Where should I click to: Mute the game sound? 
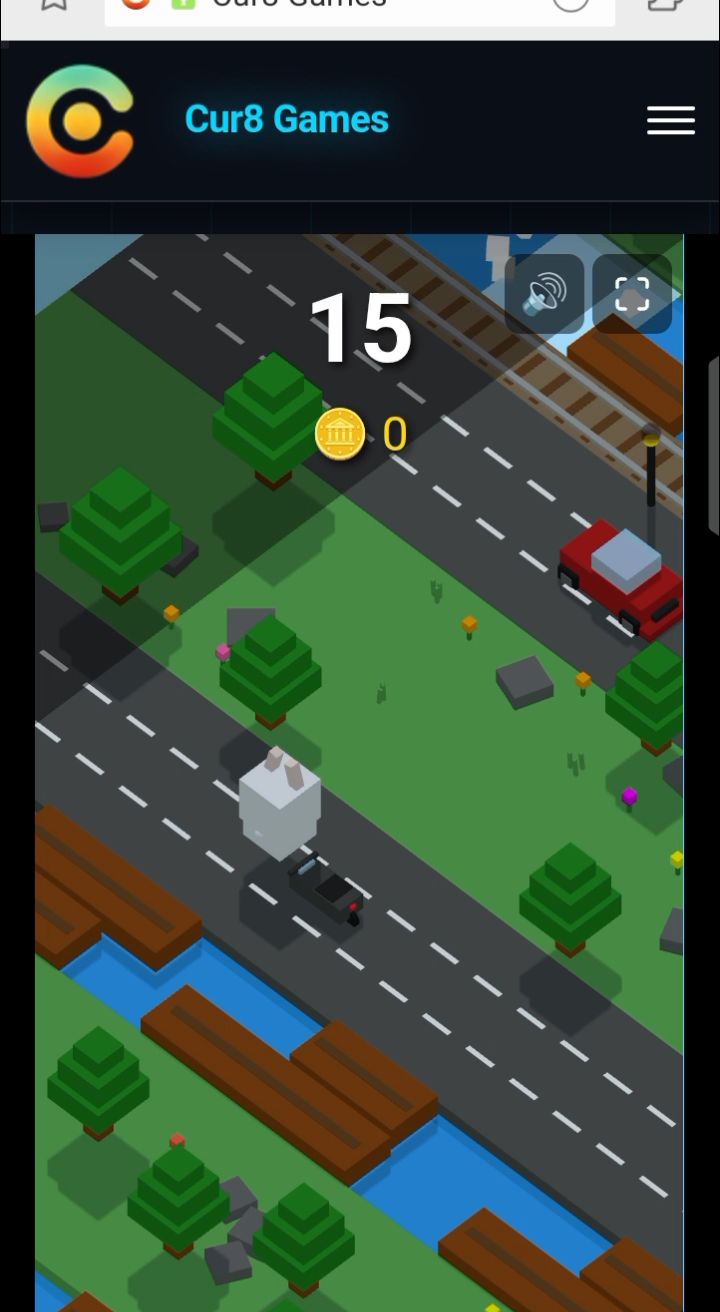click(544, 294)
